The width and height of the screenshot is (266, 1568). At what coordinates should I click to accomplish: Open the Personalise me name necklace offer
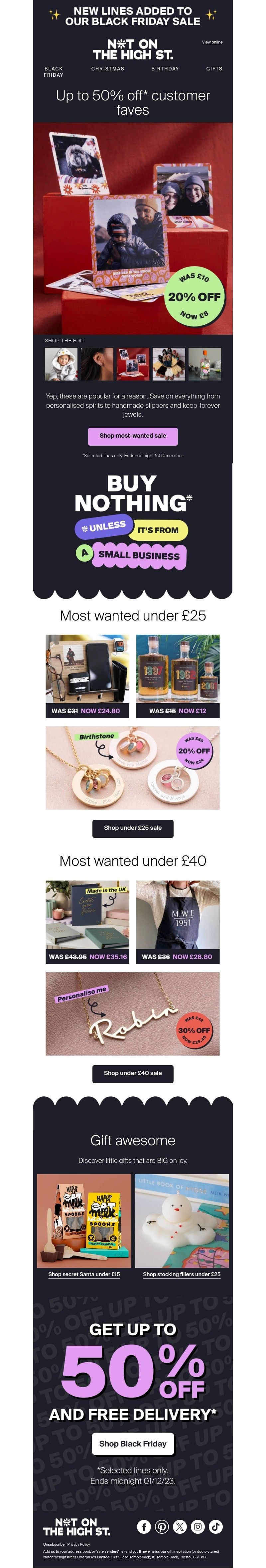133,1013
